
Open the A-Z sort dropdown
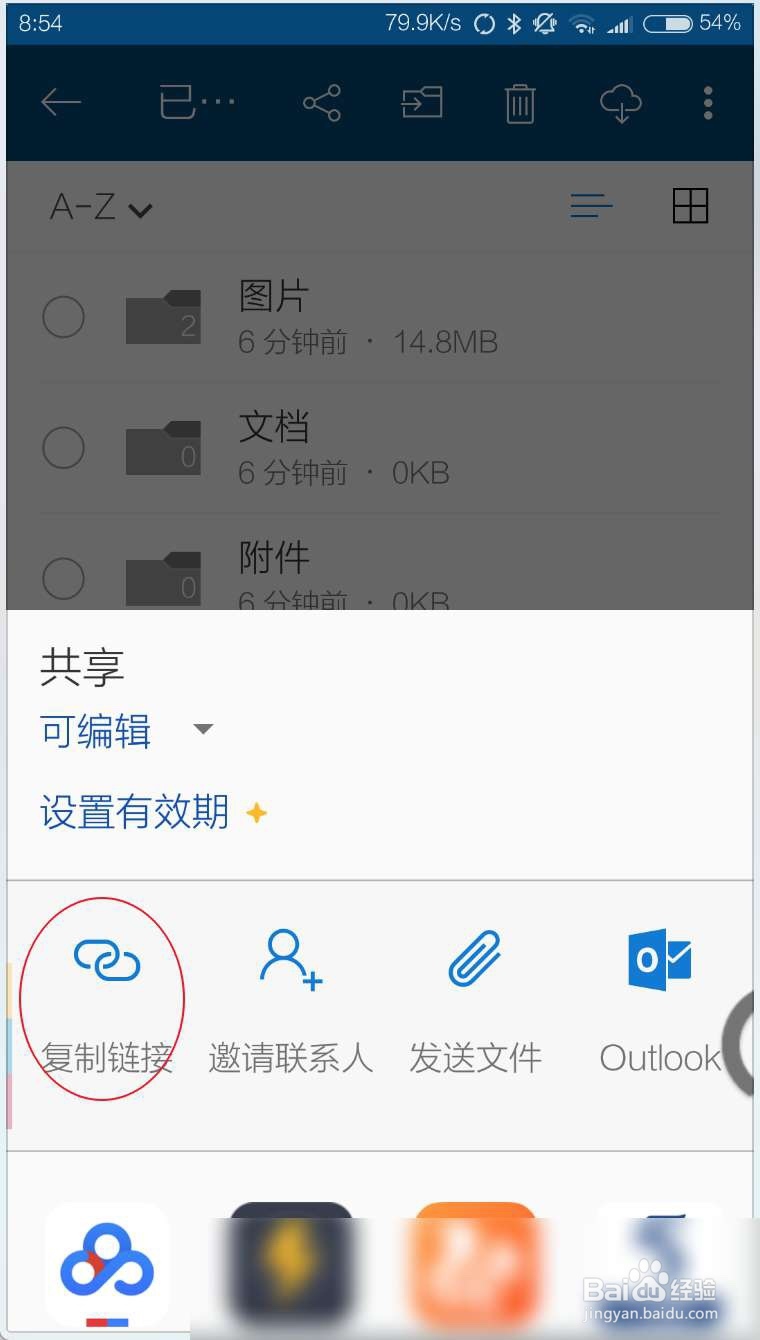pyautogui.click(x=100, y=208)
